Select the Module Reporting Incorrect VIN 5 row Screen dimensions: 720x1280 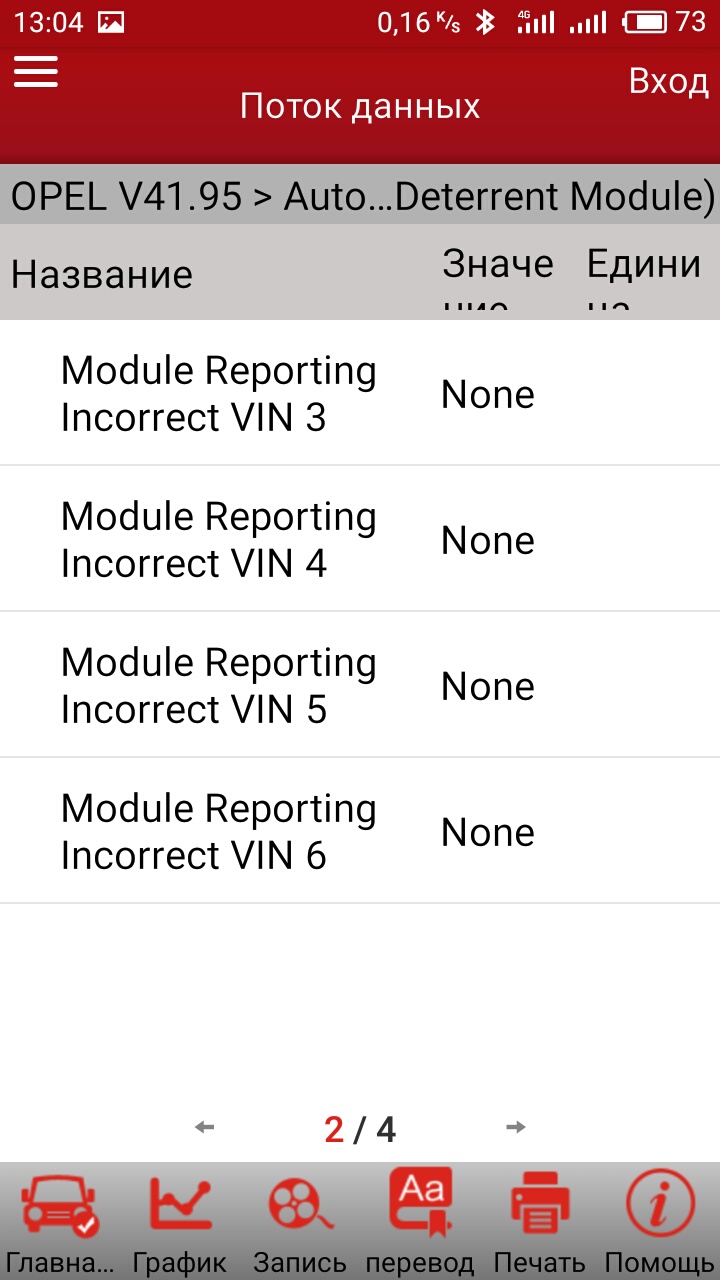pos(360,685)
